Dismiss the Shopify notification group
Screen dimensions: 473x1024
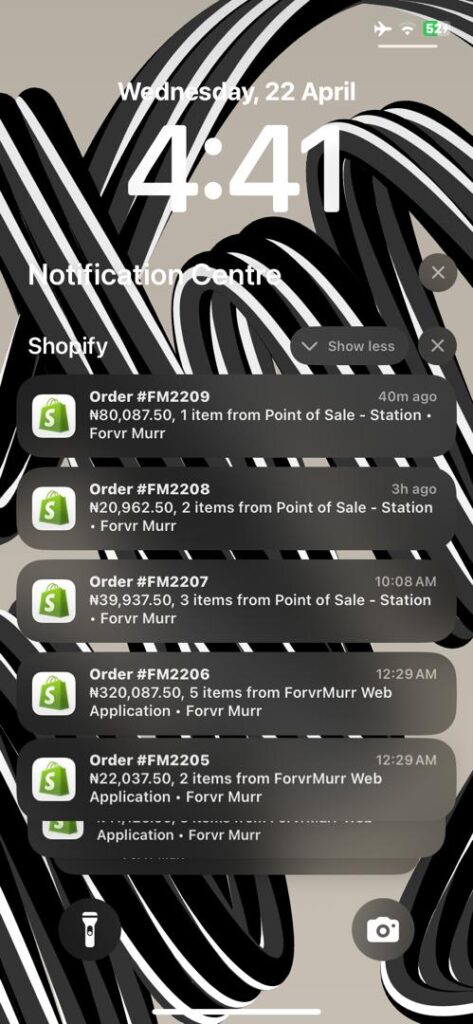tap(437, 345)
